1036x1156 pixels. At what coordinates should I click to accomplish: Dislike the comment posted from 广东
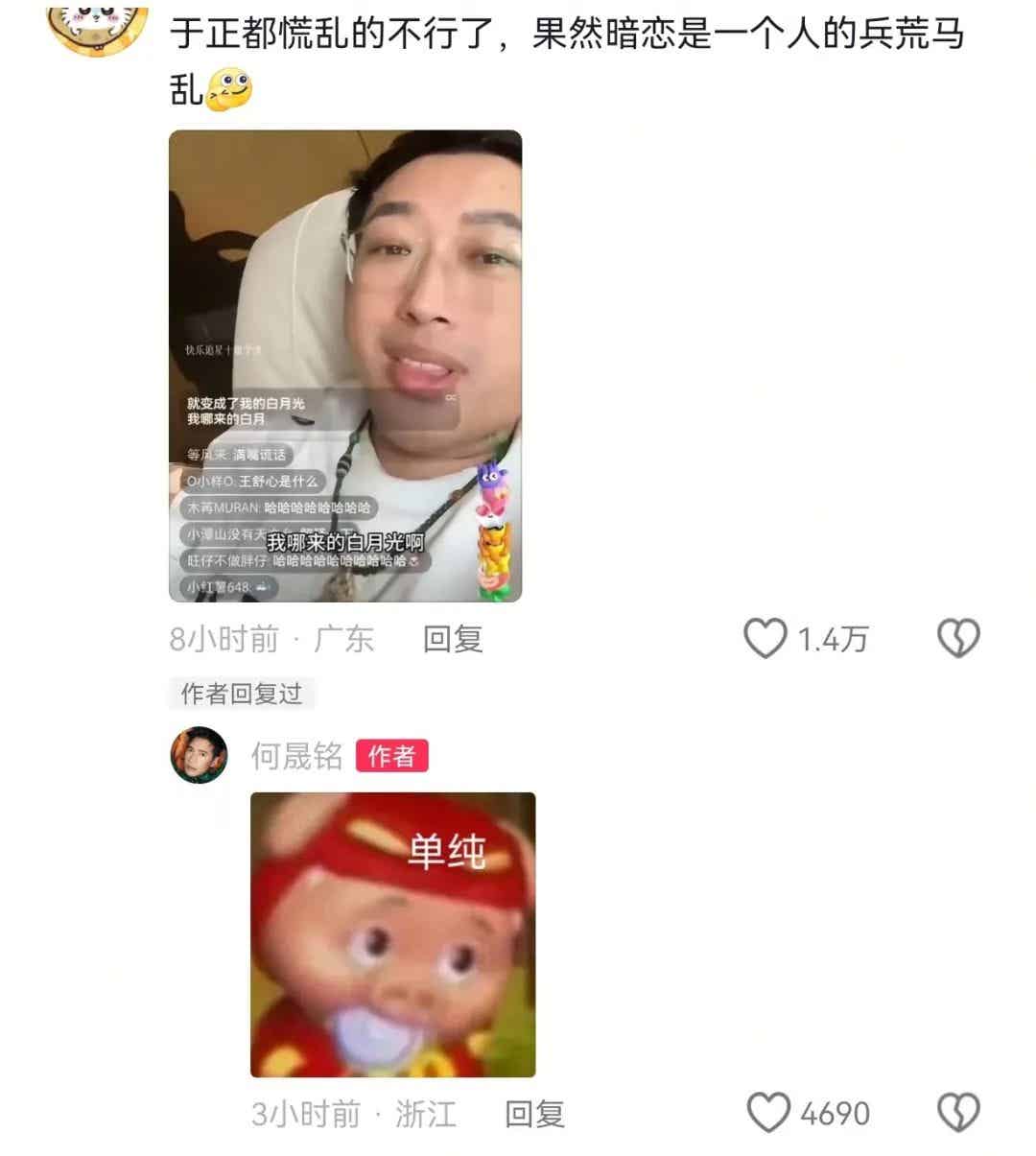(x=957, y=639)
